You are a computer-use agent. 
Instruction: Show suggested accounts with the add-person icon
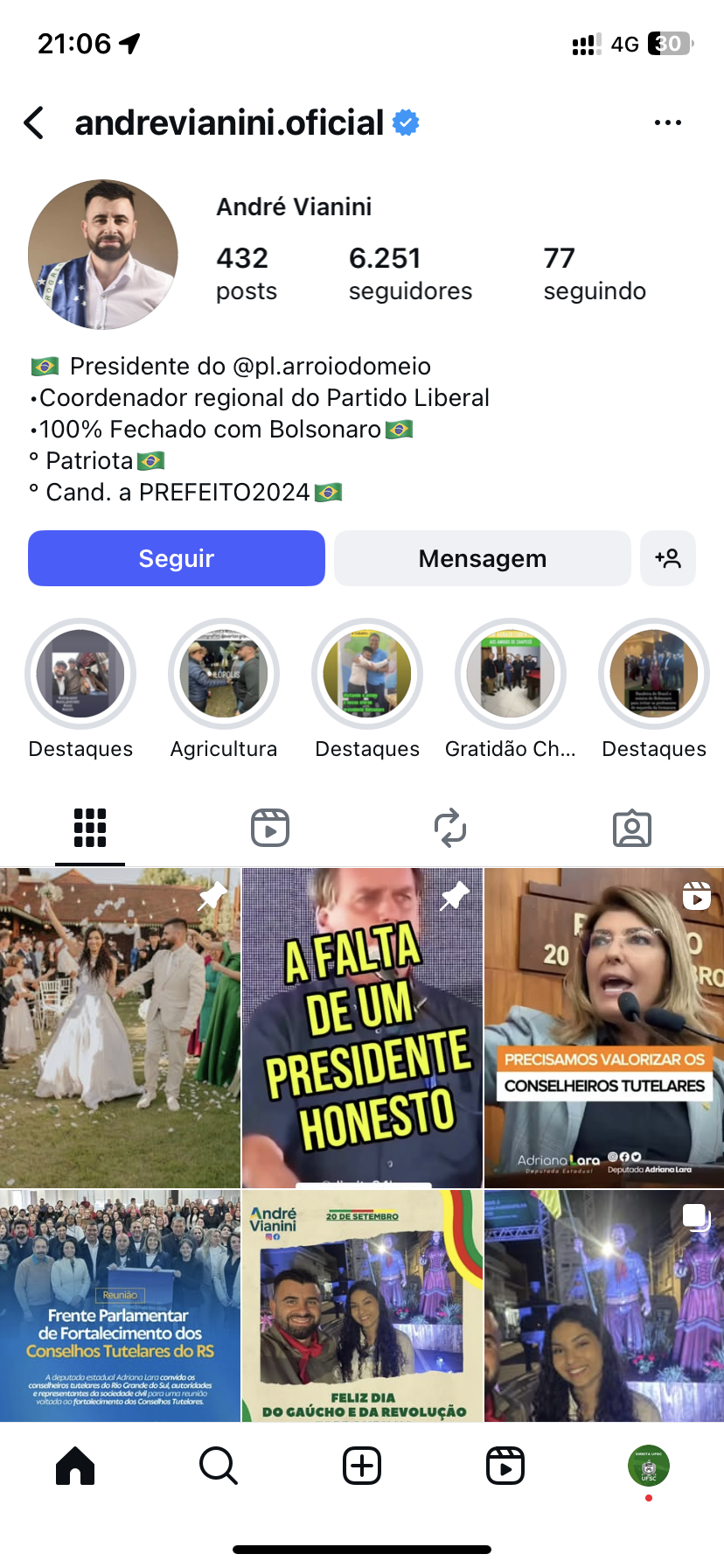[667, 558]
